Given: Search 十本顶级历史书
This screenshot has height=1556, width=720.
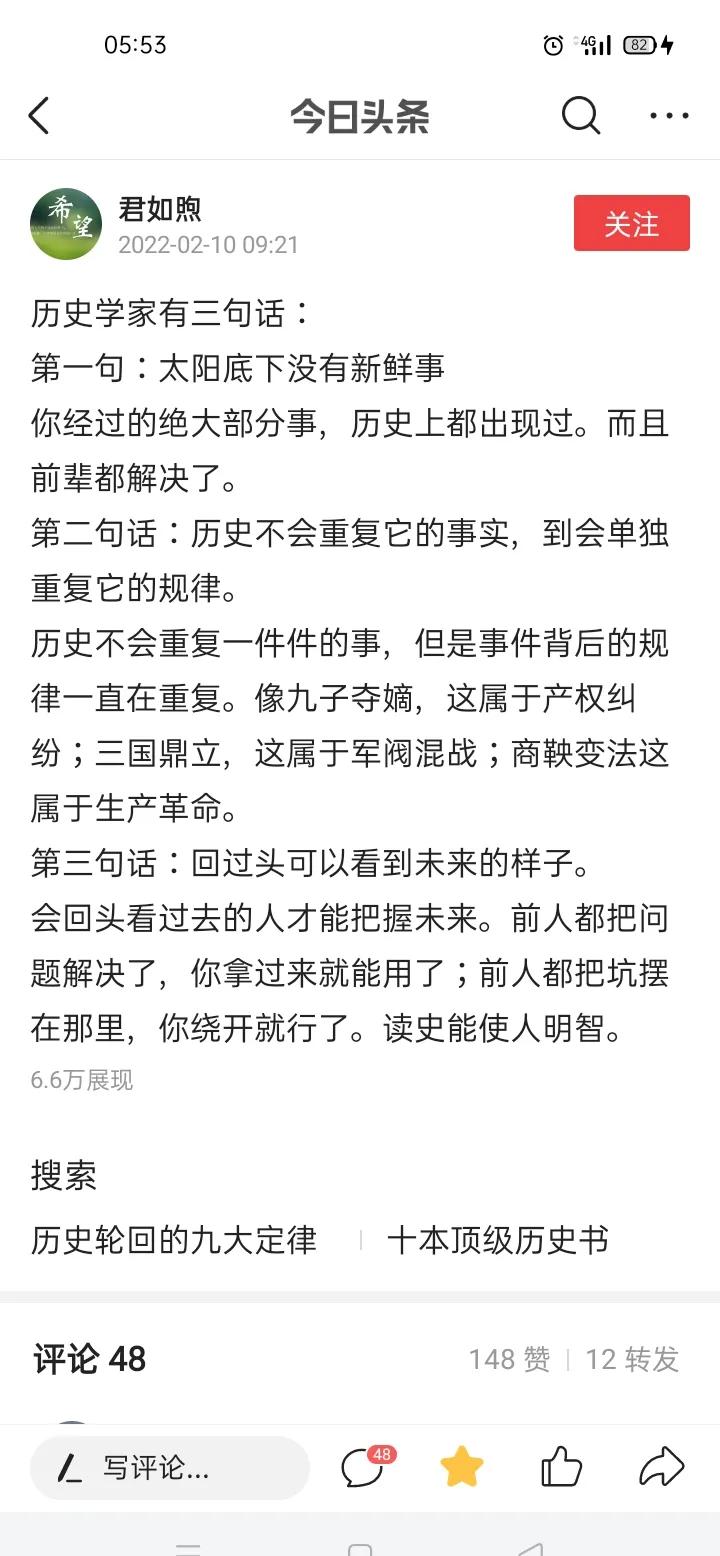Looking at the screenshot, I should pyautogui.click(x=498, y=1240).
